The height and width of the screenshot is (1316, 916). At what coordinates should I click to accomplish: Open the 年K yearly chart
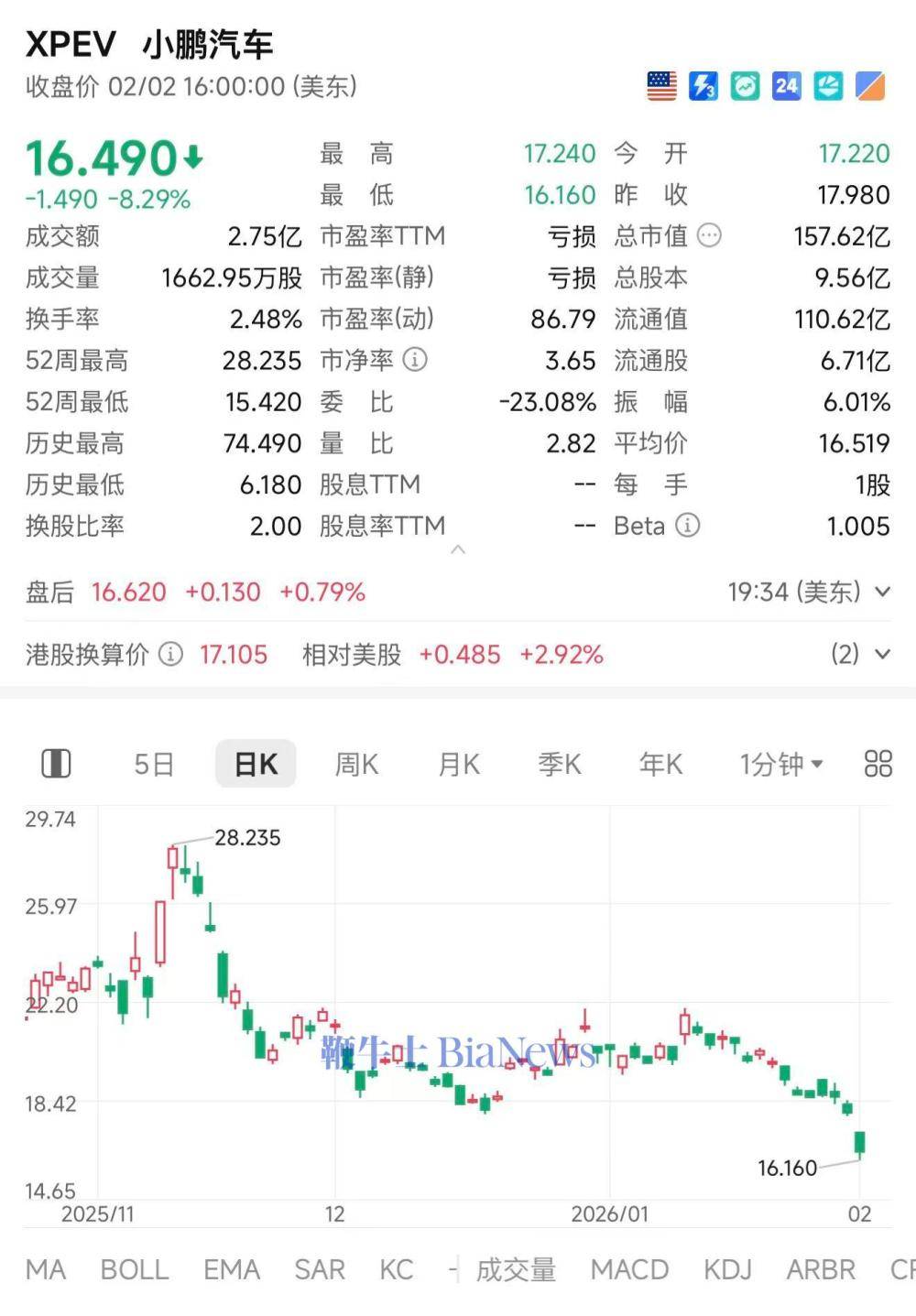[661, 764]
